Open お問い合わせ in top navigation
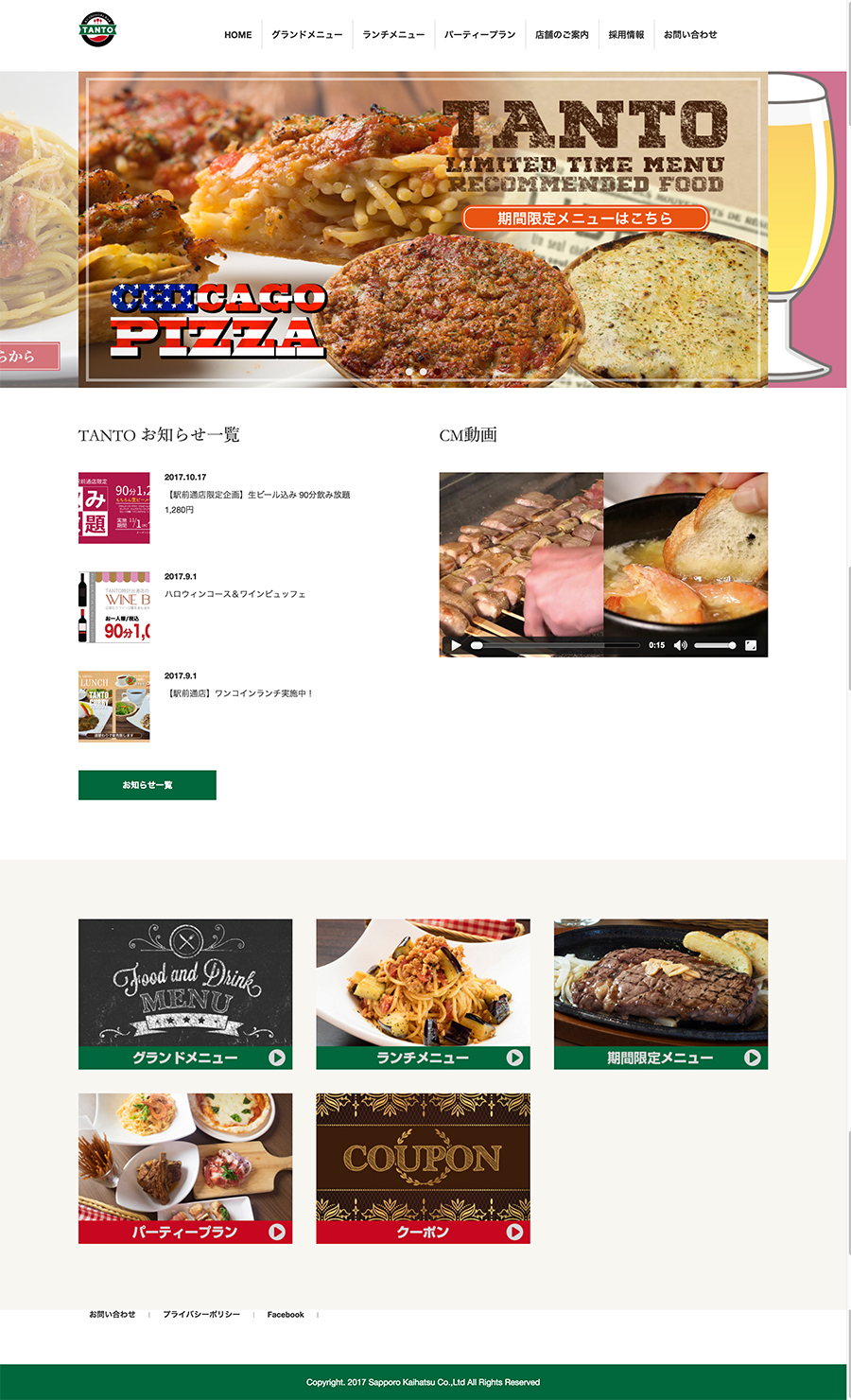Screen dimensions: 851x1400 pos(690,35)
